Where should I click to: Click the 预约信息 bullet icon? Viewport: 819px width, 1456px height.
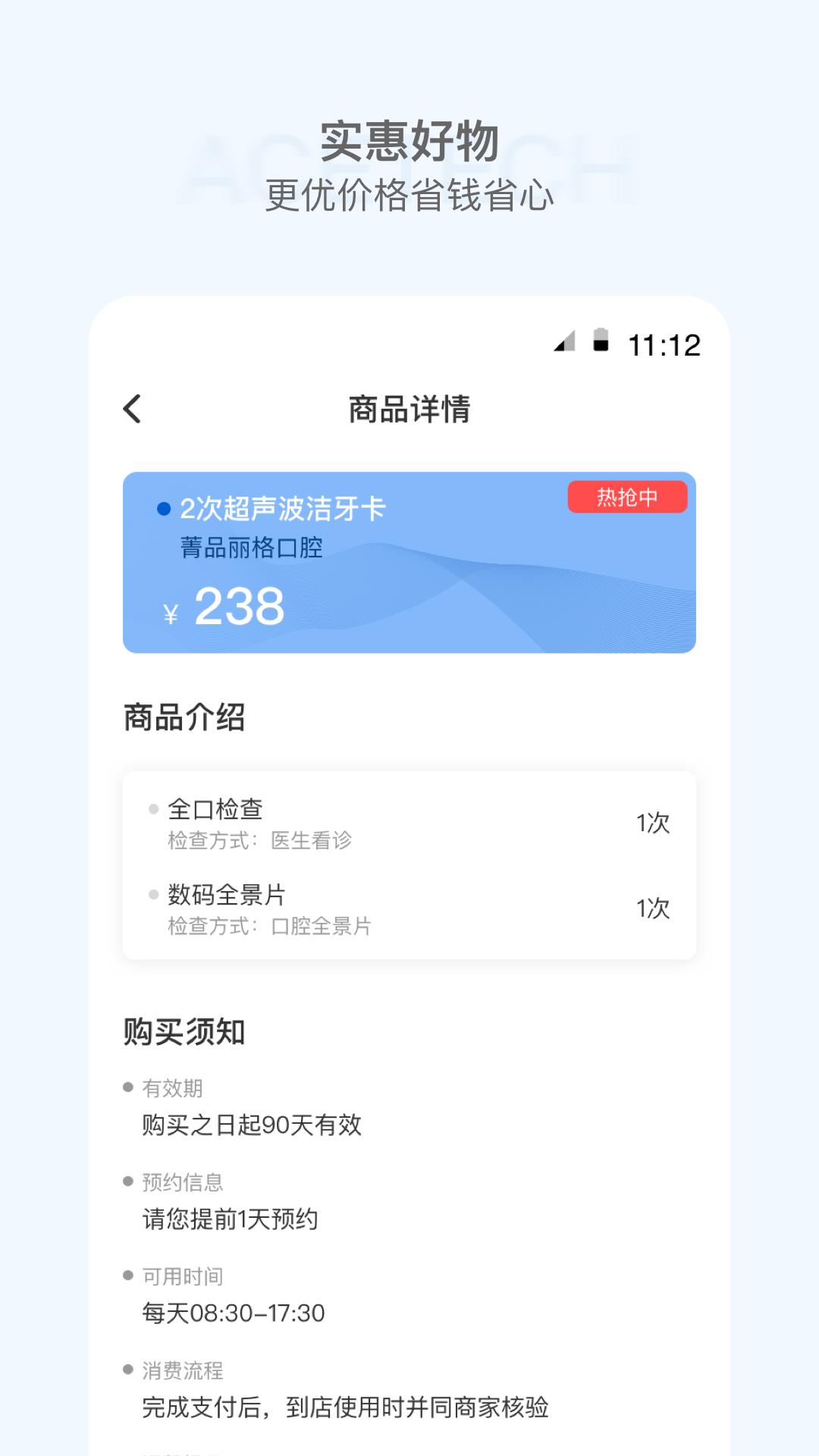(126, 1181)
